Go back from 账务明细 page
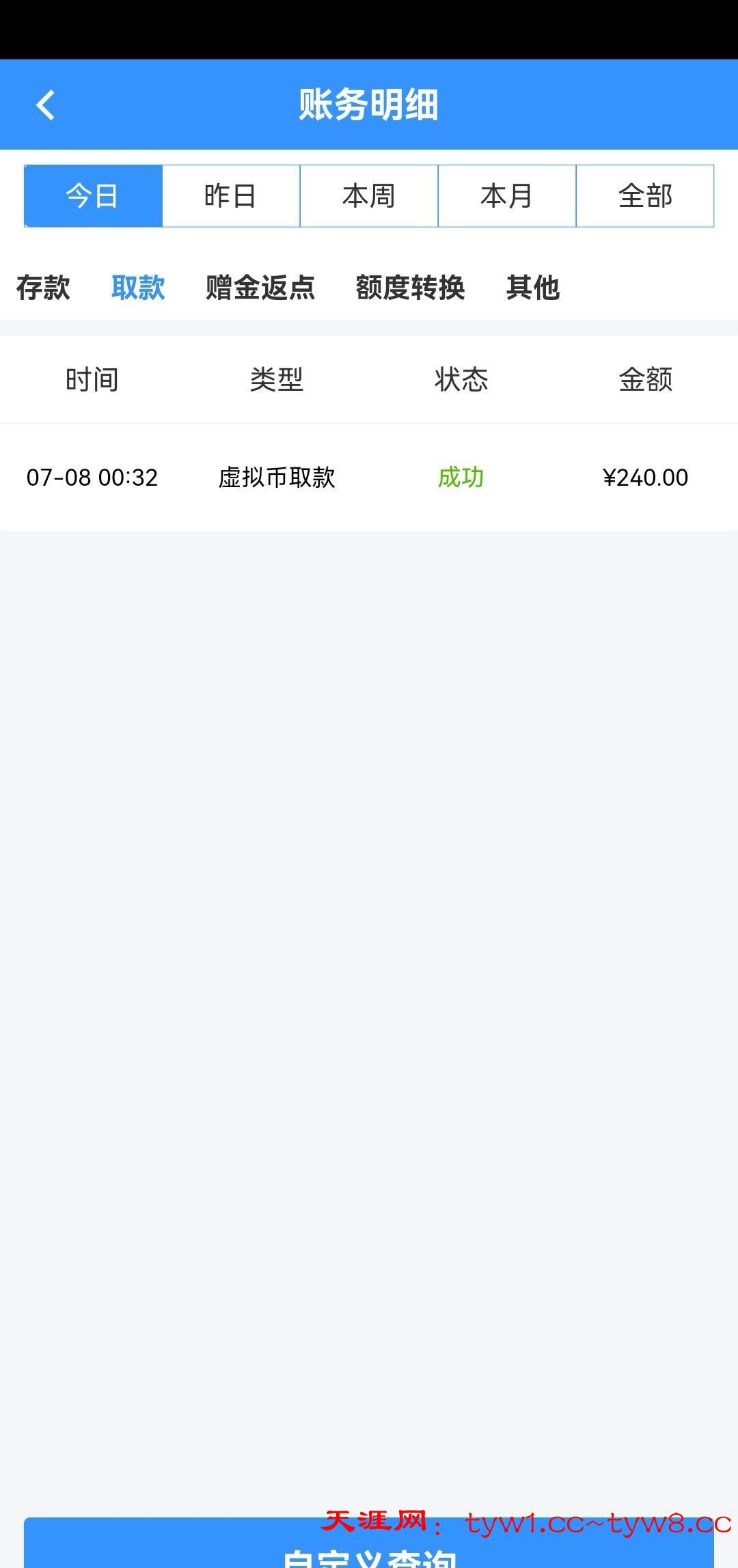738x1568 pixels. [x=45, y=105]
